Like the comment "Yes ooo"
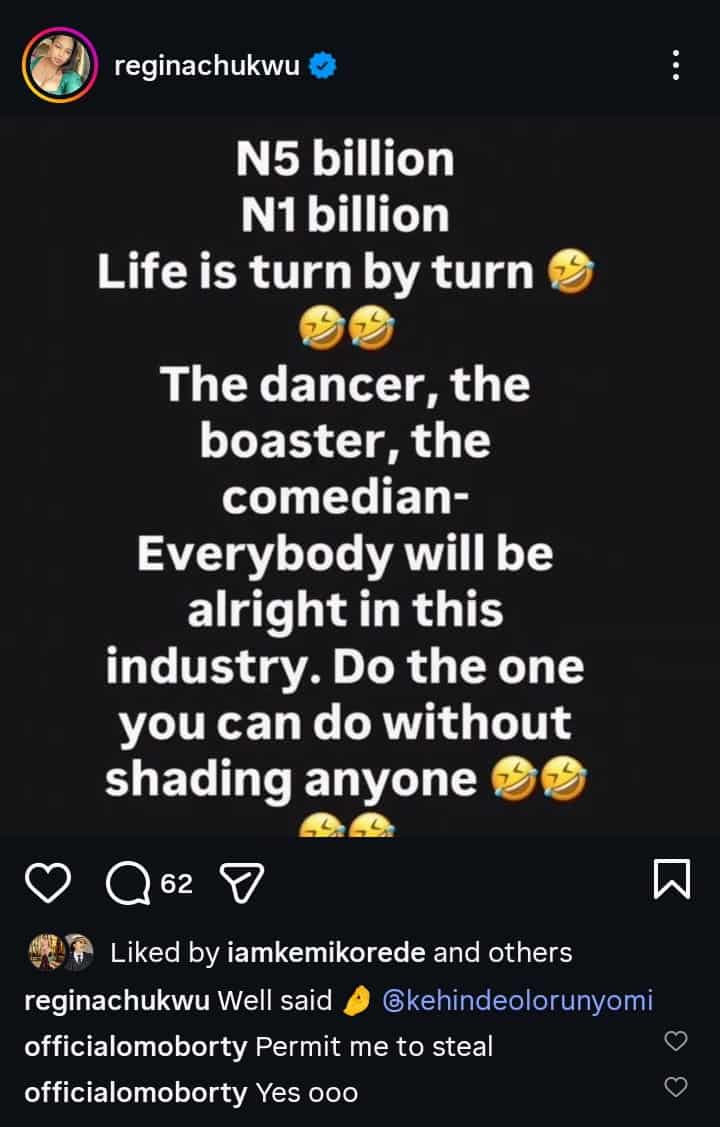720x1127 pixels. point(676,1086)
